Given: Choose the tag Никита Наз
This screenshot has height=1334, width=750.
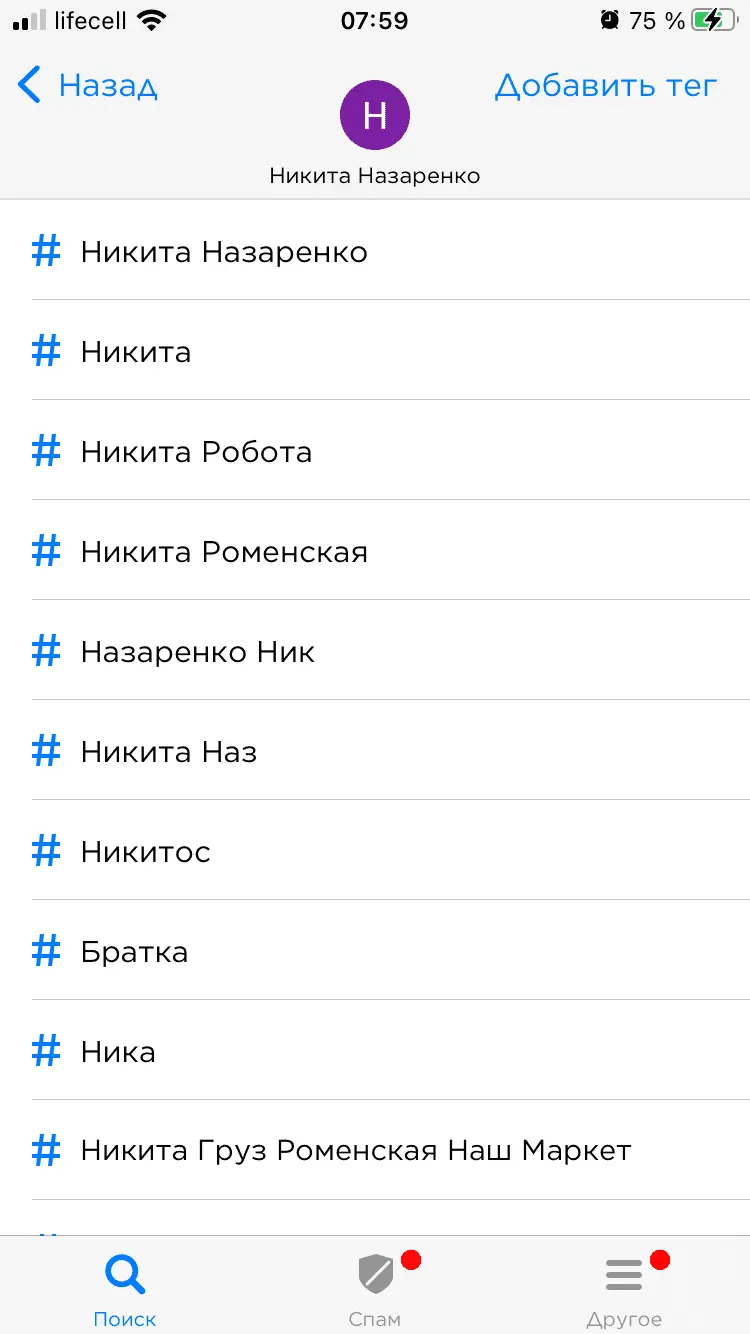Looking at the screenshot, I should pos(169,752).
